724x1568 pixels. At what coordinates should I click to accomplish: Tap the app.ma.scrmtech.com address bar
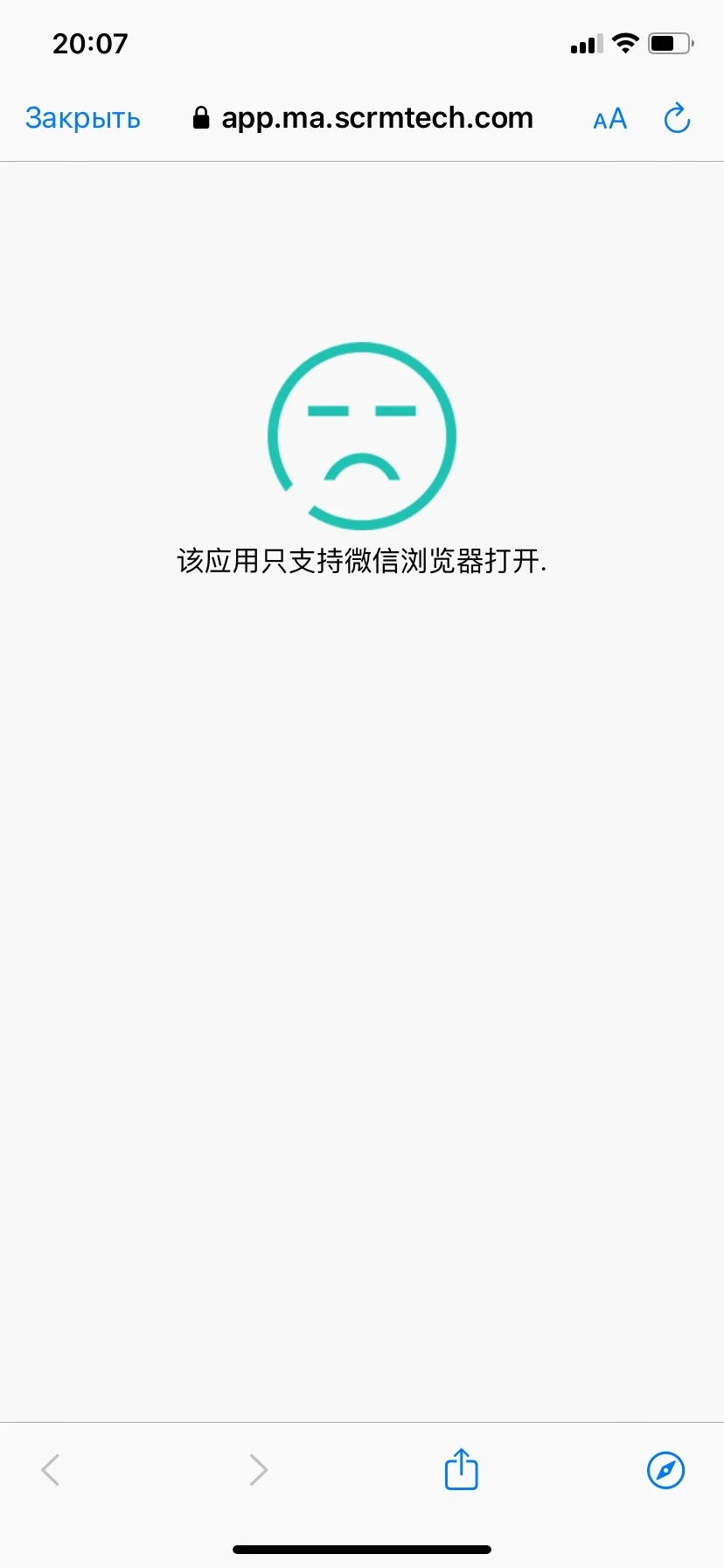(363, 118)
